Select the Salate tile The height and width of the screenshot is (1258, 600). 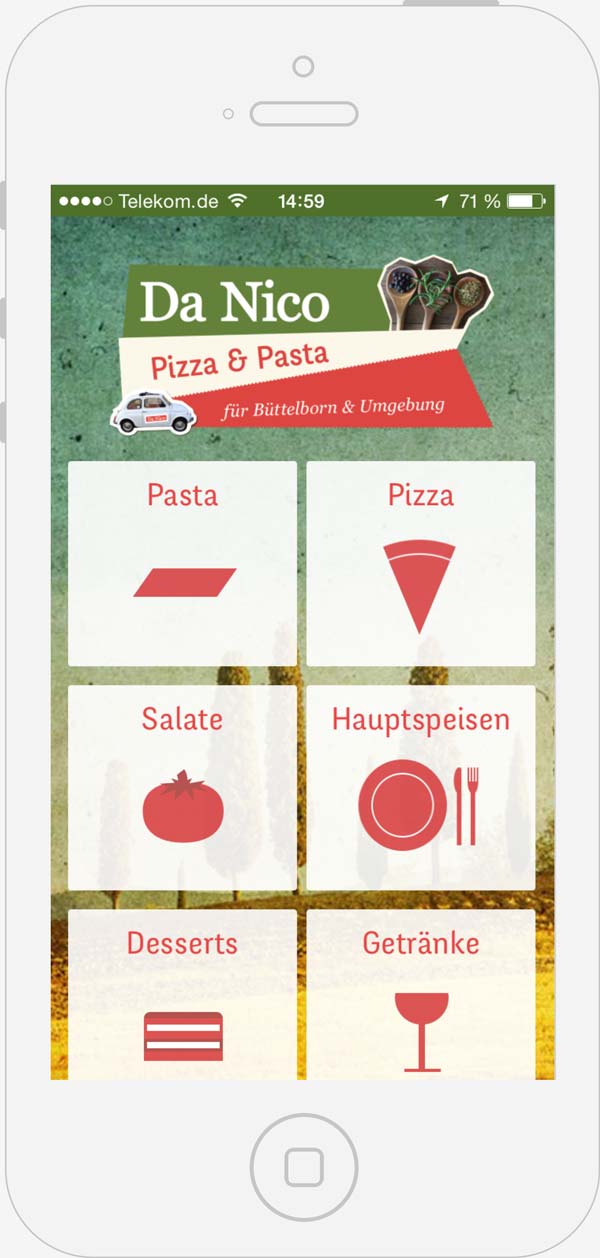(x=182, y=788)
